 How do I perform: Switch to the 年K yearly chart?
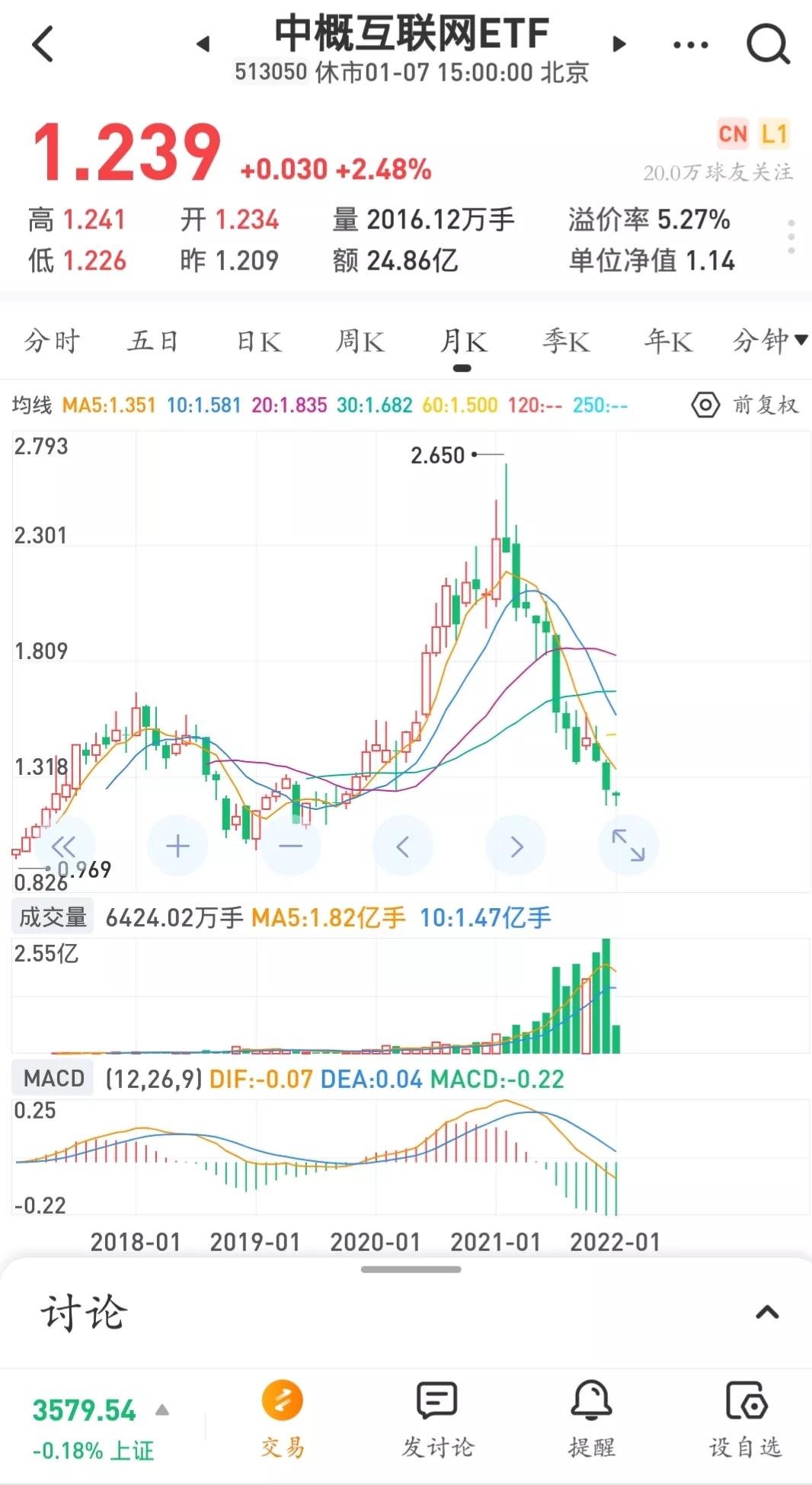pos(668,341)
